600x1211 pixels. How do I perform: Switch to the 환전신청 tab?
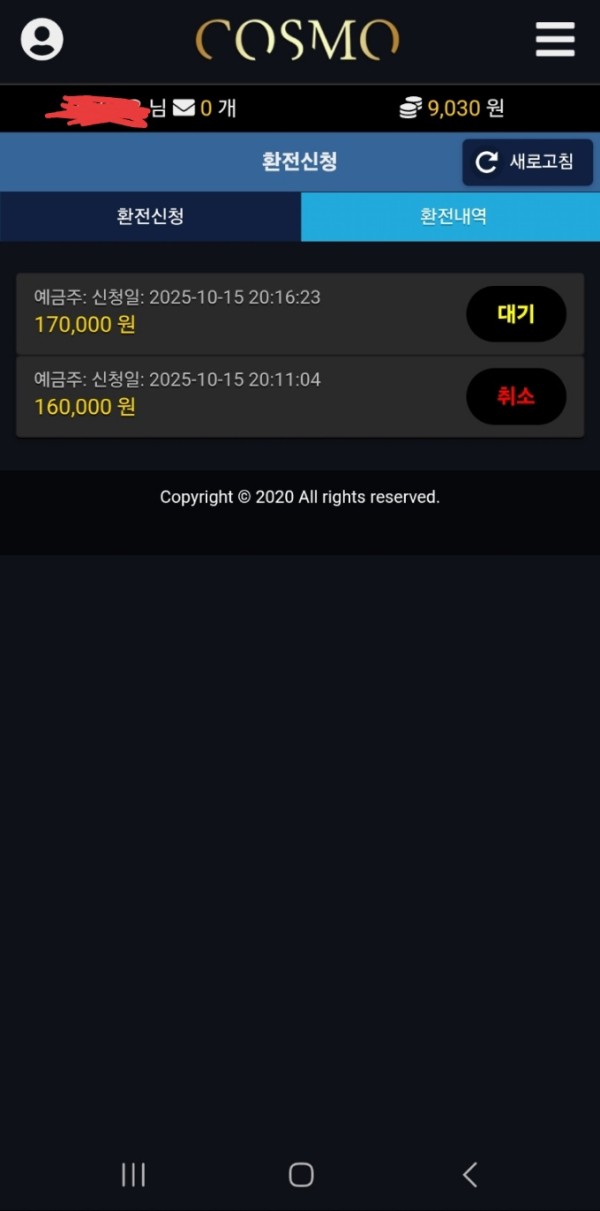point(150,216)
